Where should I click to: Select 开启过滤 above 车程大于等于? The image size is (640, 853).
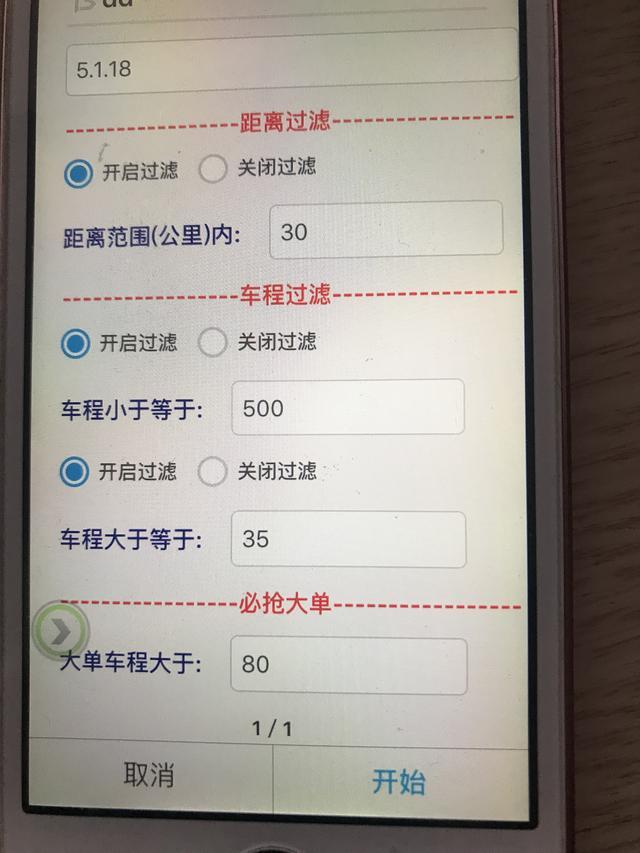[74, 471]
